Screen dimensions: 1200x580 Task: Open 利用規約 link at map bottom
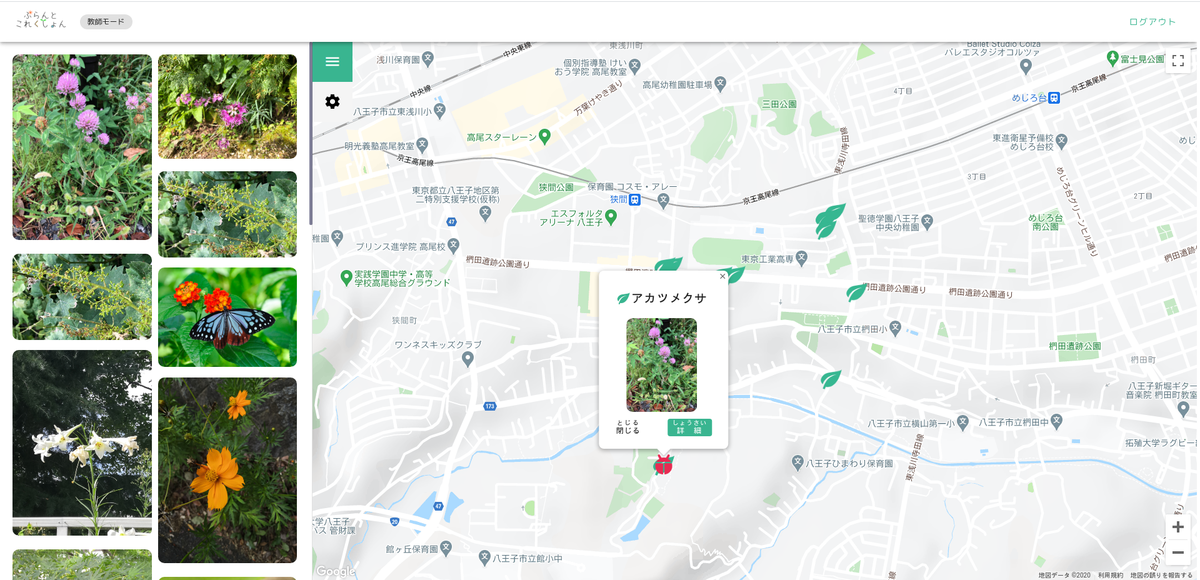pyautogui.click(x=1110, y=575)
